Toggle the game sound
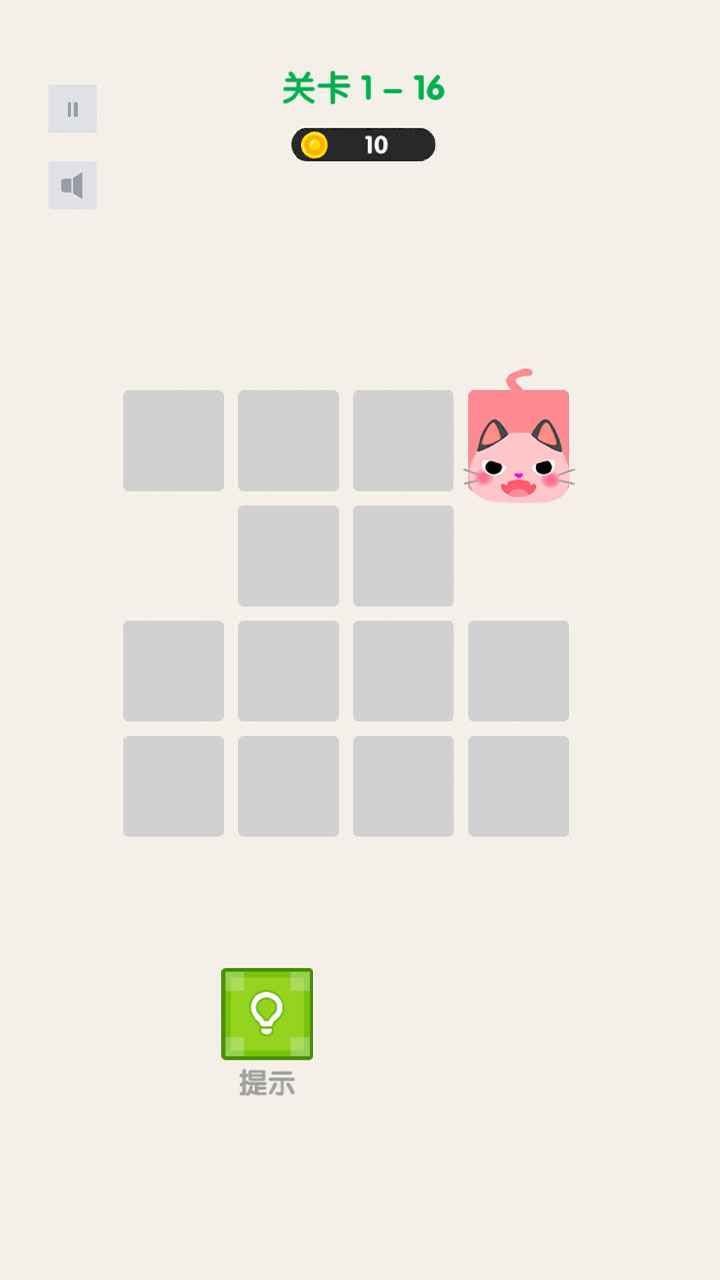Image resolution: width=720 pixels, height=1280 pixels. [x=73, y=185]
